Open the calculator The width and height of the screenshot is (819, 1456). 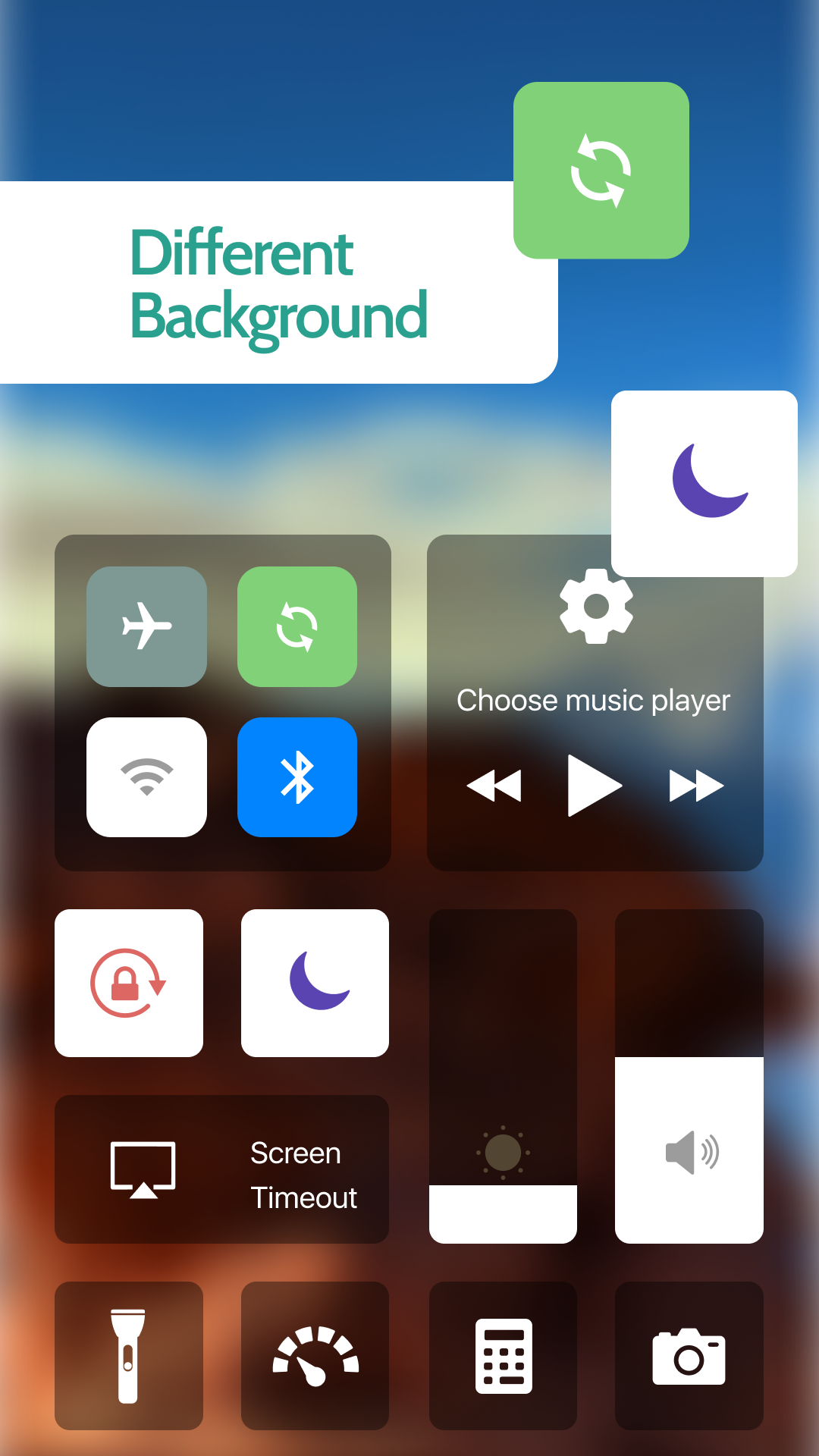[502, 1355]
